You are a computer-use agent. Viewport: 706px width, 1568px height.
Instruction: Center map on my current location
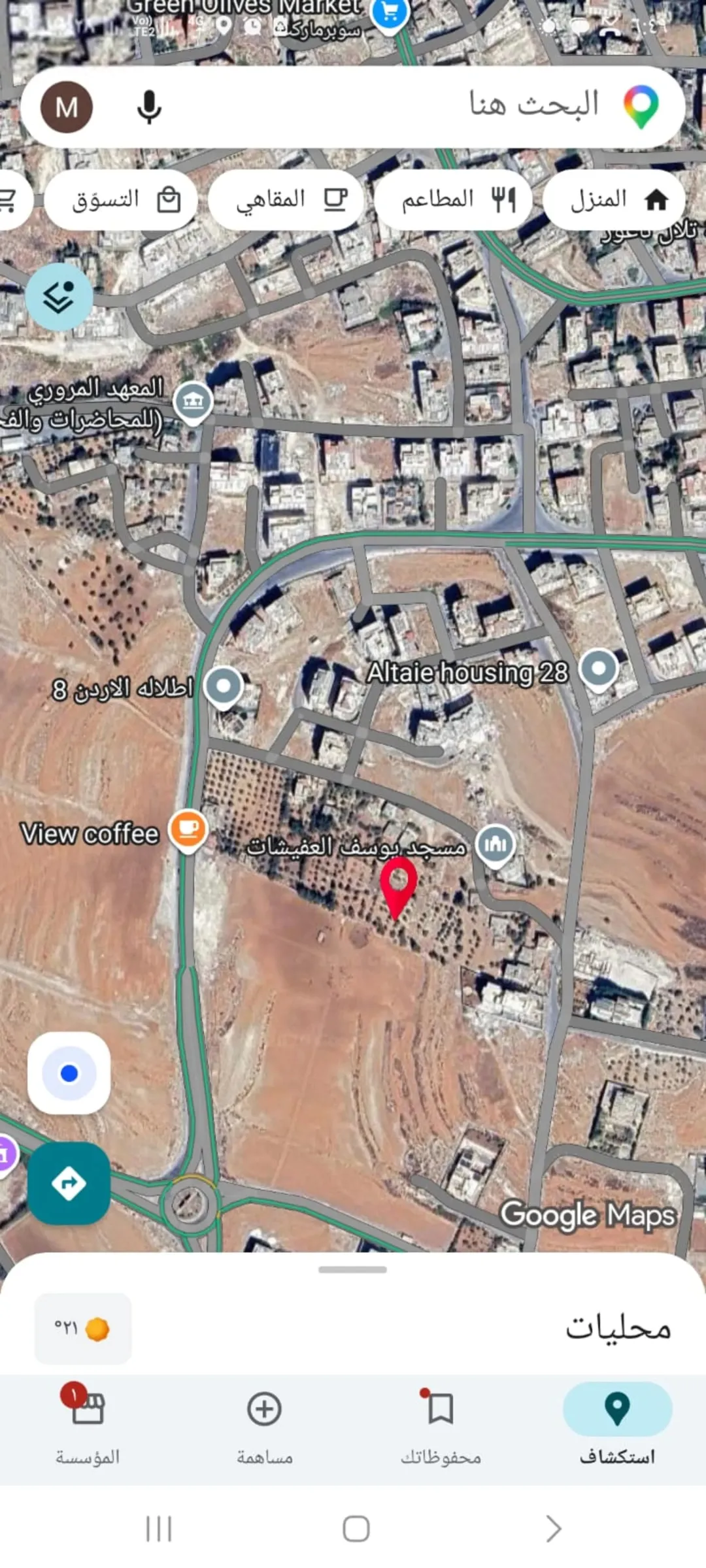click(x=69, y=1073)
